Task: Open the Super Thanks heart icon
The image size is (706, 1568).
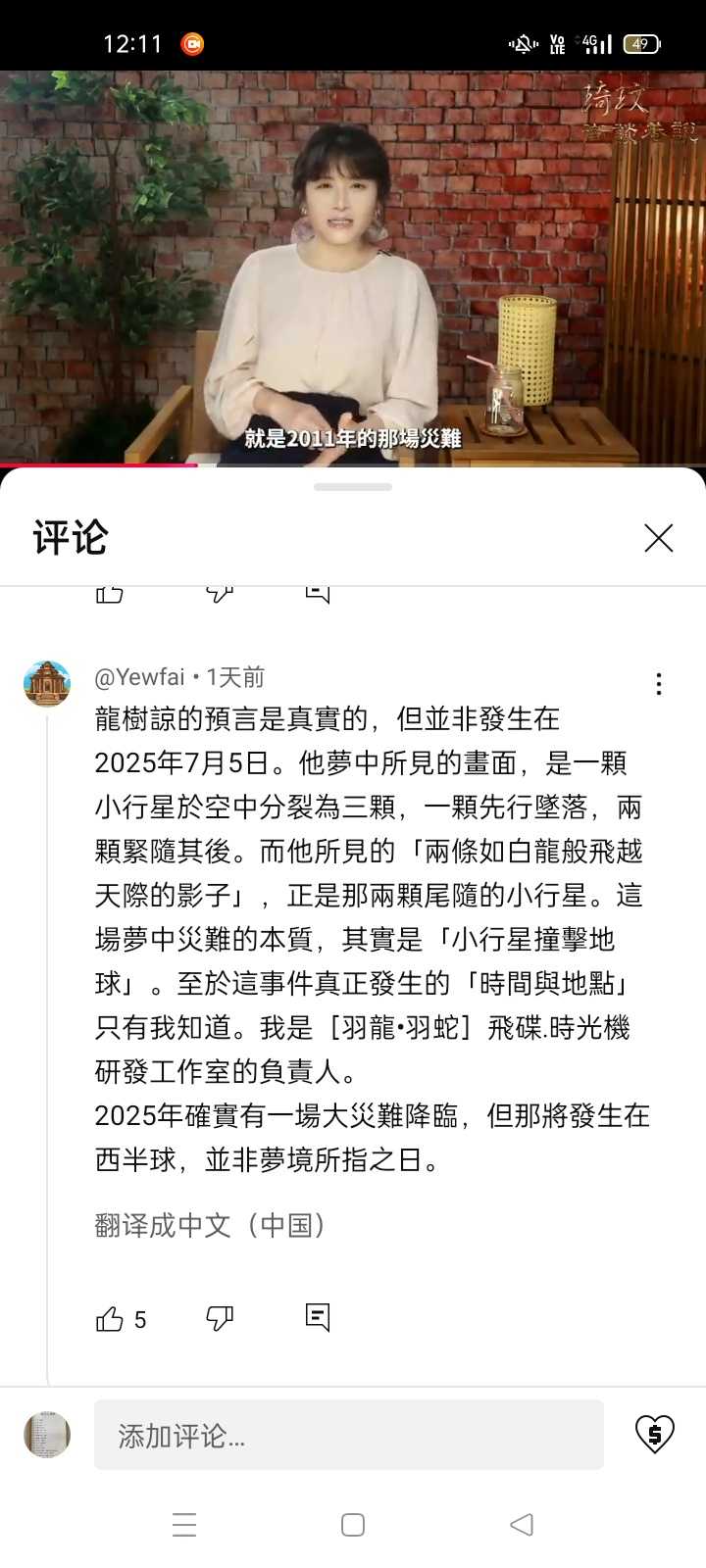Action: (654, 1435)
